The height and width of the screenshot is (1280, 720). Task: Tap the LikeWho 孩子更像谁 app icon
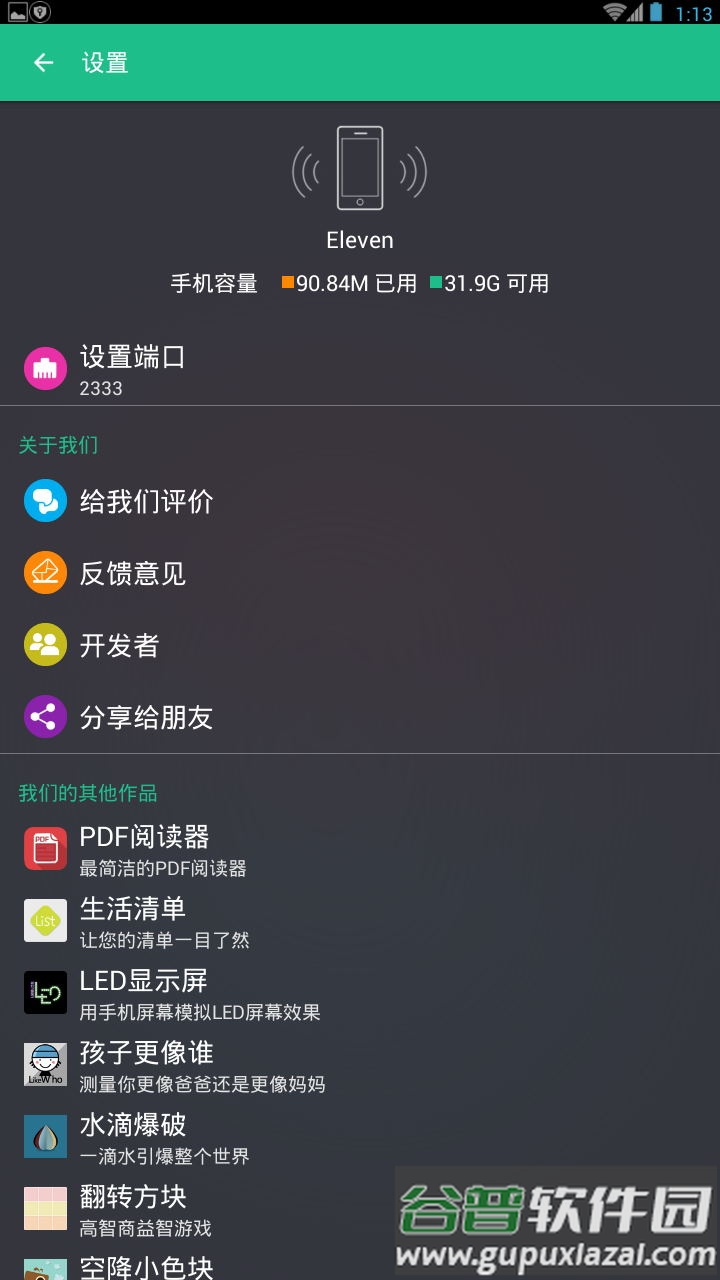tap(44, 1064)
